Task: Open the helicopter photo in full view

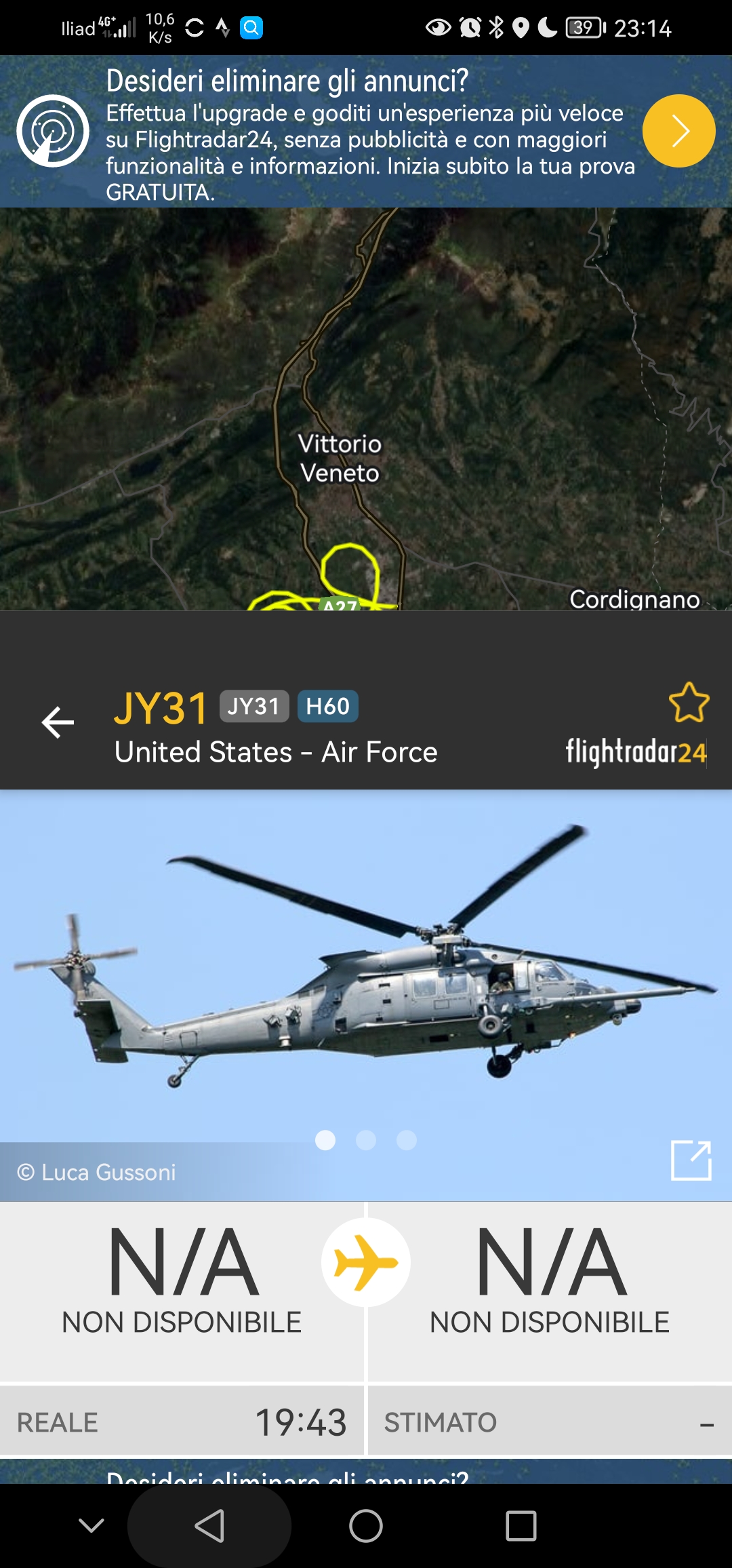Action: pos(691,1160)
